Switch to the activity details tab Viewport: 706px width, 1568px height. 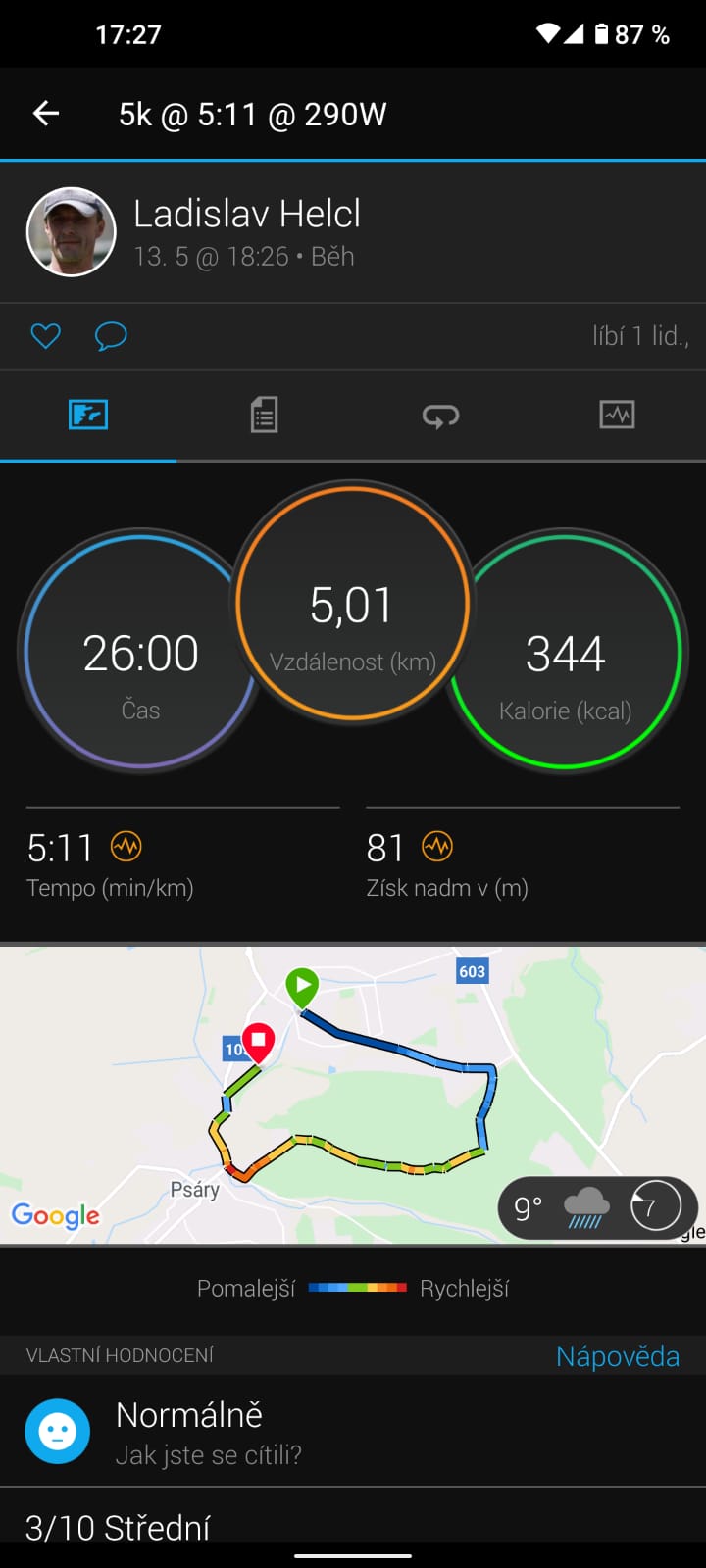click(264, 416)
